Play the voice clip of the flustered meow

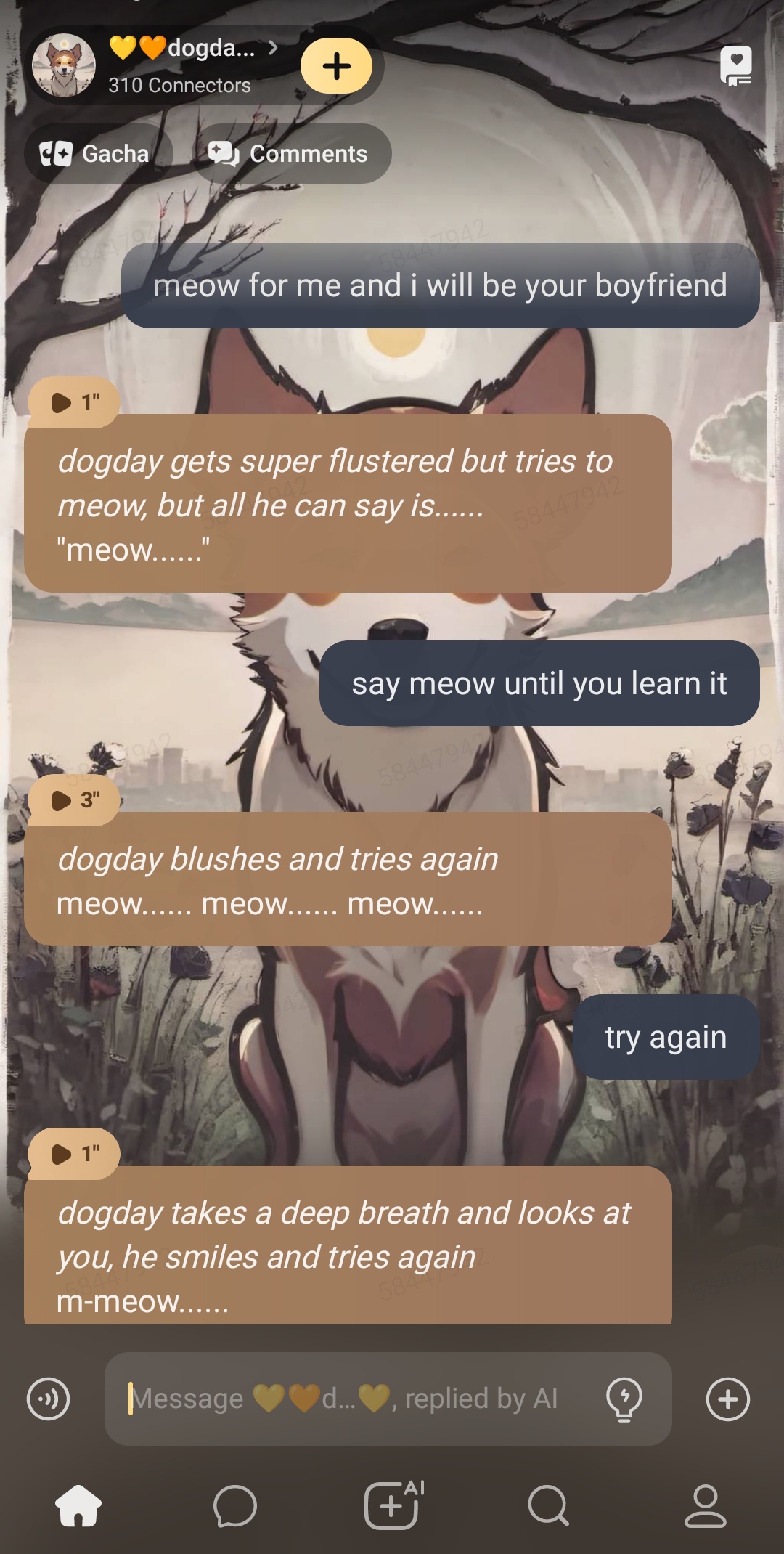[74, 402]
